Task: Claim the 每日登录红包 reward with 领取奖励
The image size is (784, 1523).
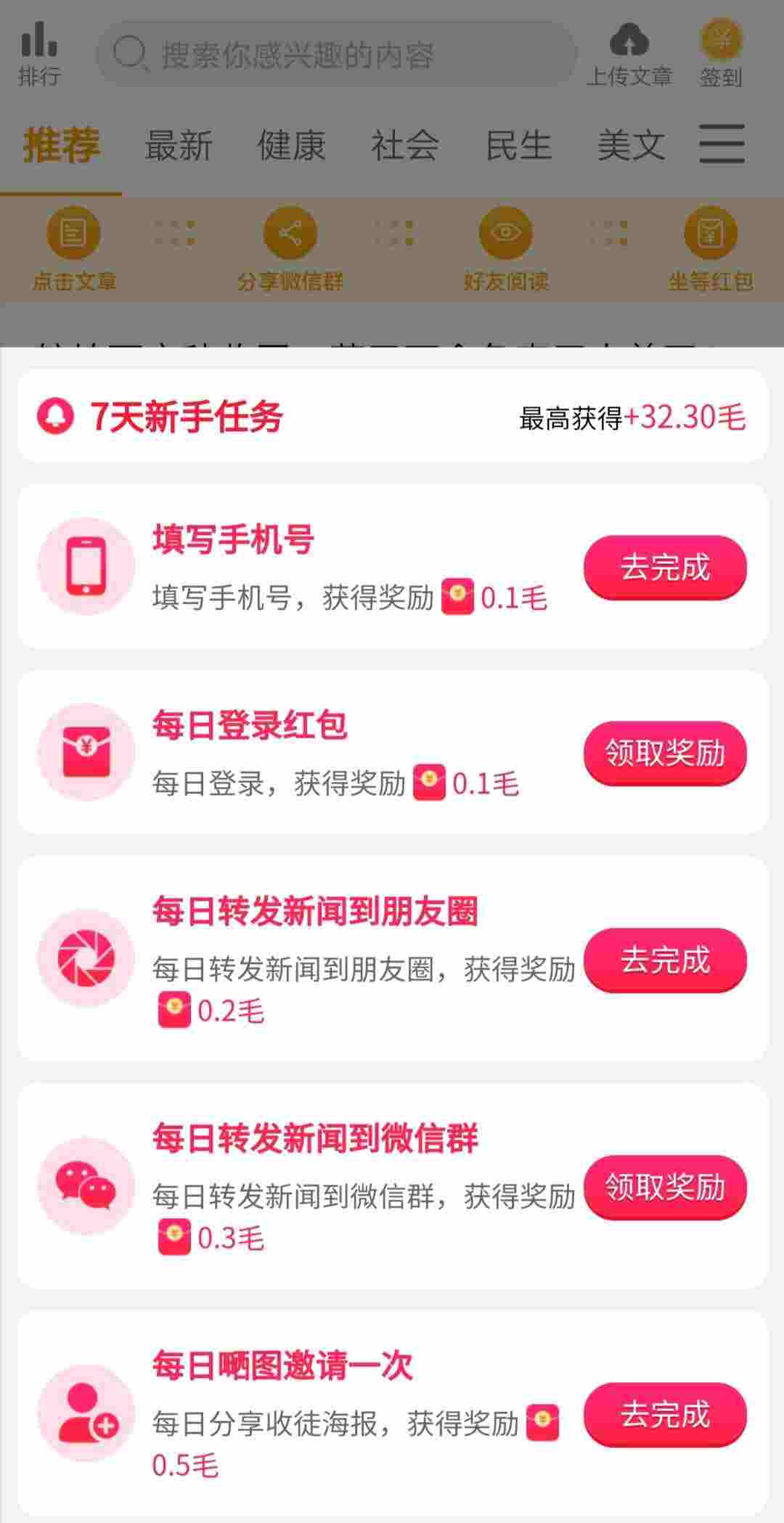Action: [665, 753]
